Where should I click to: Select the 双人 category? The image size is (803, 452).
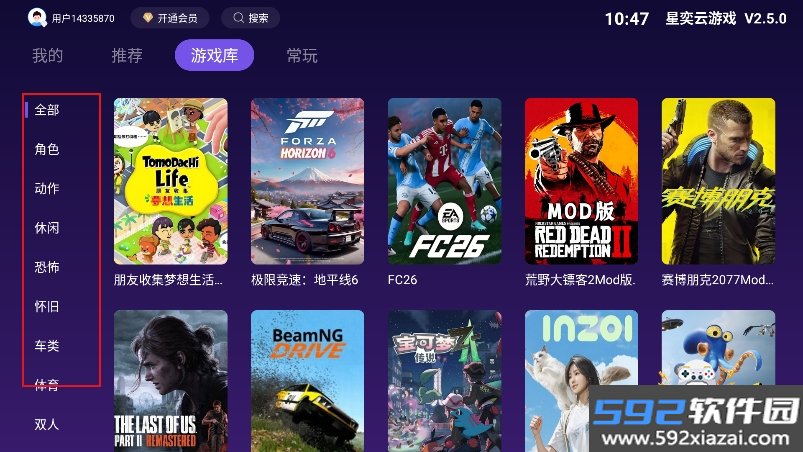point(47,424)
